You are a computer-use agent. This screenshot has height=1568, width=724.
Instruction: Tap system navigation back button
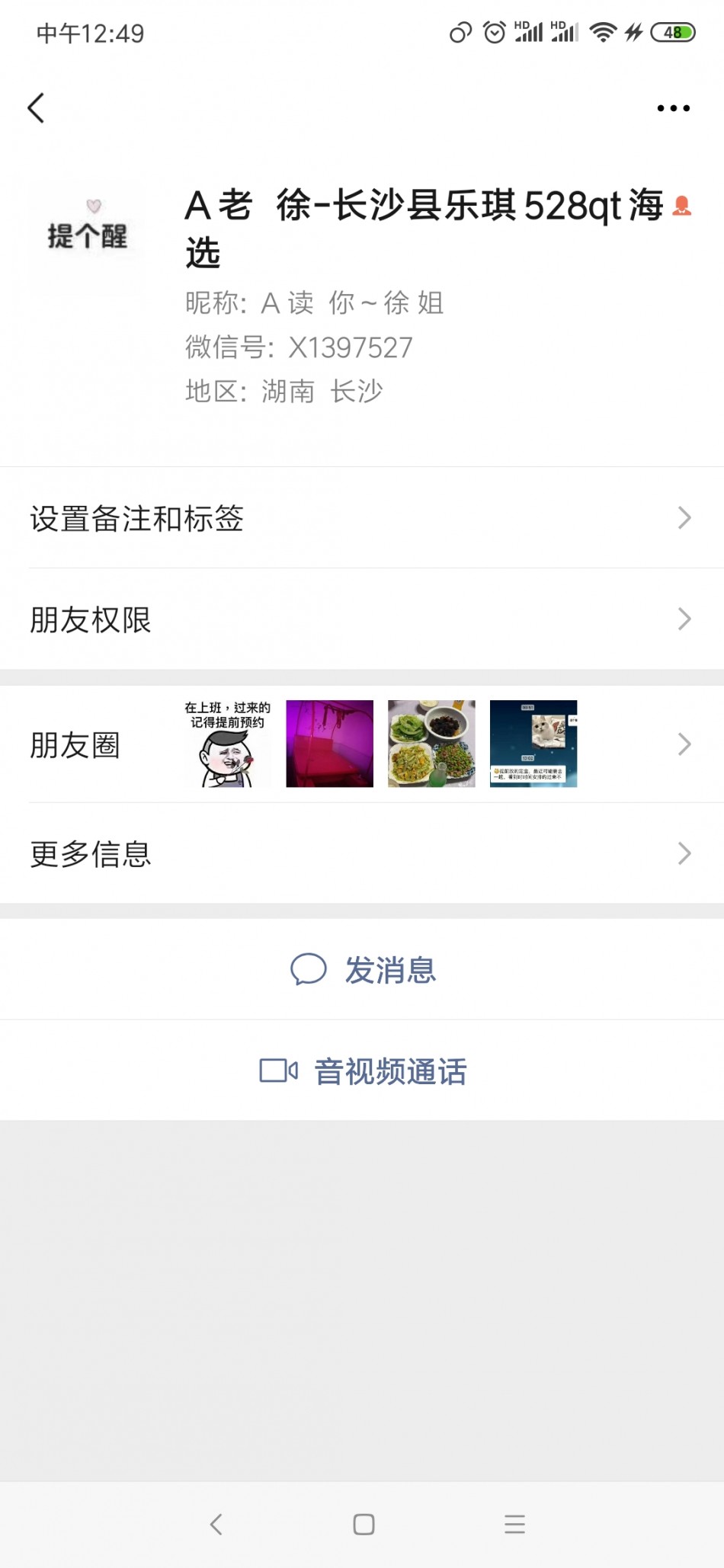[x=216, y=1524]
